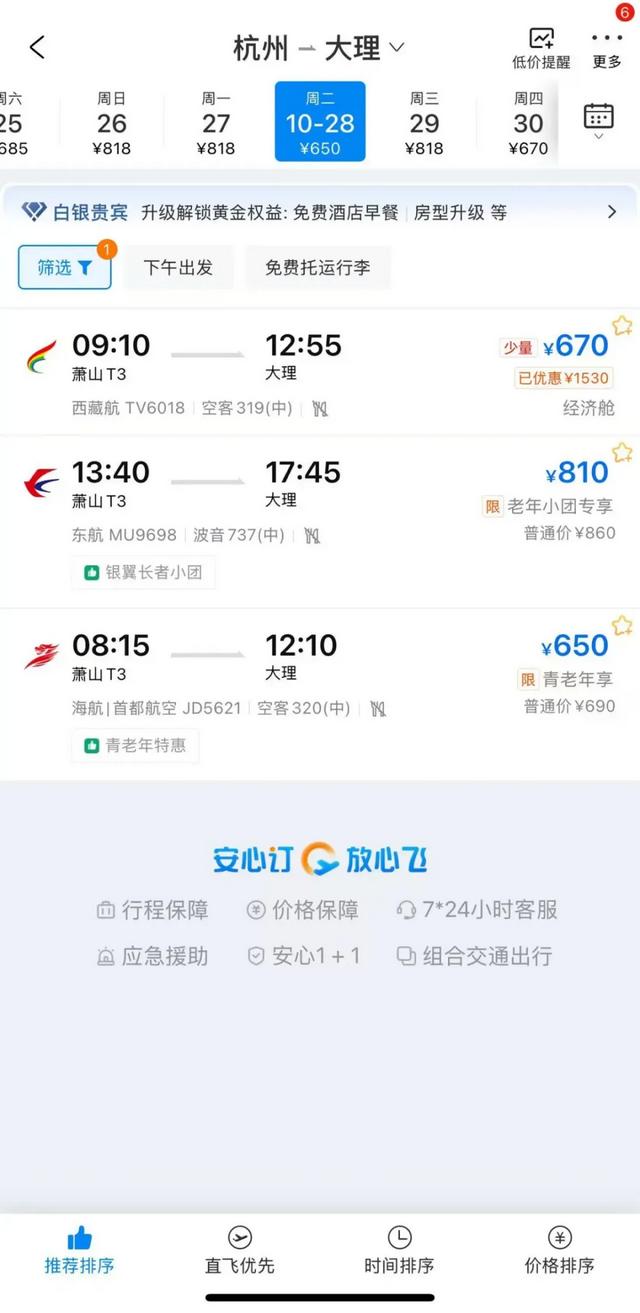Open the 更多 overflow menu
The width and height of the screenshot is (640, 1313).
tap(606, 48)
